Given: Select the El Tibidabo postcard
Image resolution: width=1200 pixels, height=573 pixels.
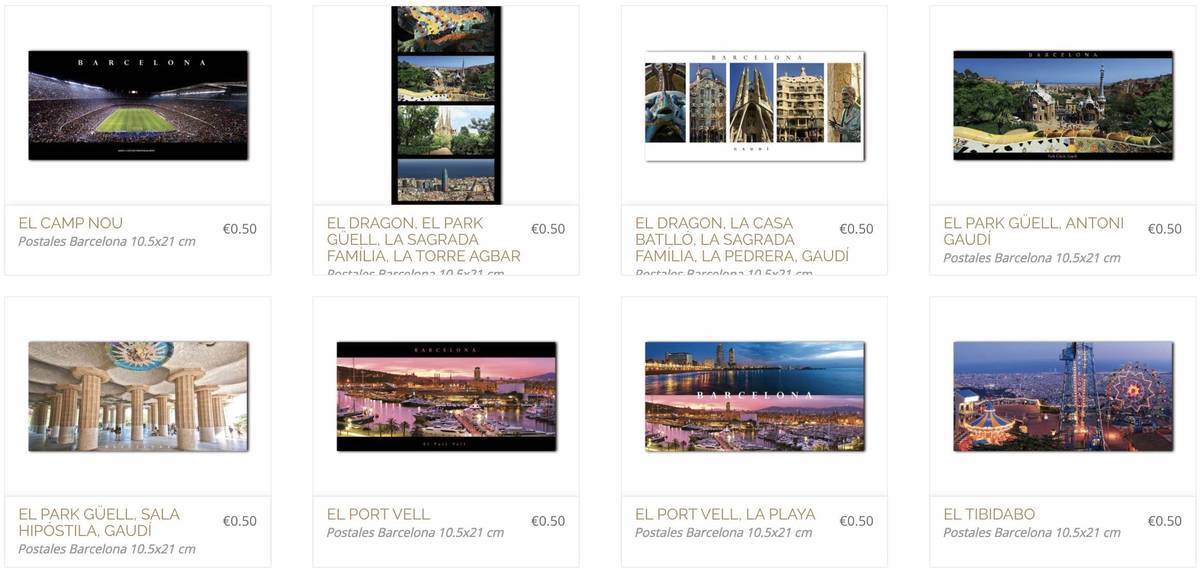Looking at the screenshot, I should pyautogui.click(x=1063, y=396).
